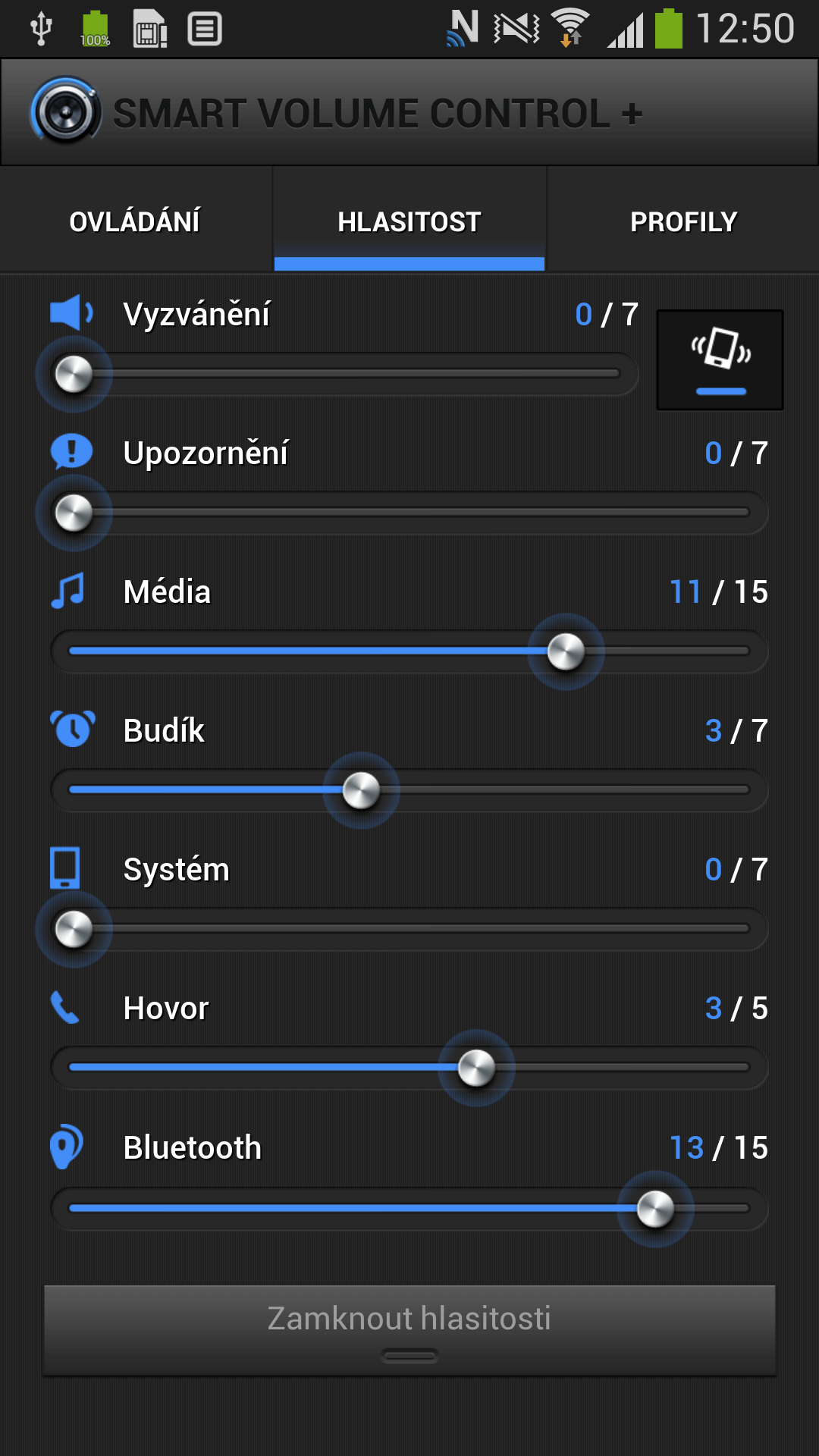Tap the Zamknout hlasitosti button
The width and height of the screenshot is (819, 1456).
click(409, 1330)
